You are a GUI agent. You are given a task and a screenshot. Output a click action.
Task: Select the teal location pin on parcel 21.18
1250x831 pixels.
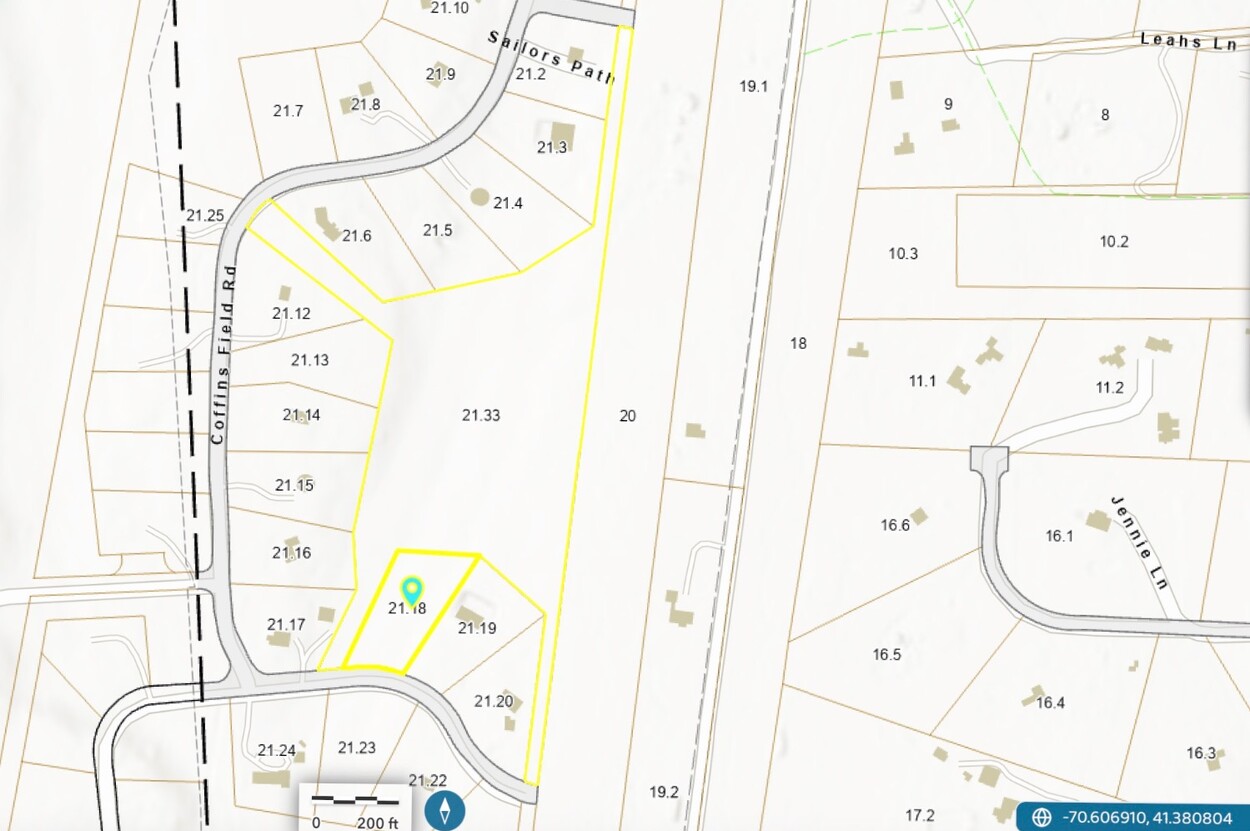pos(412,589)
